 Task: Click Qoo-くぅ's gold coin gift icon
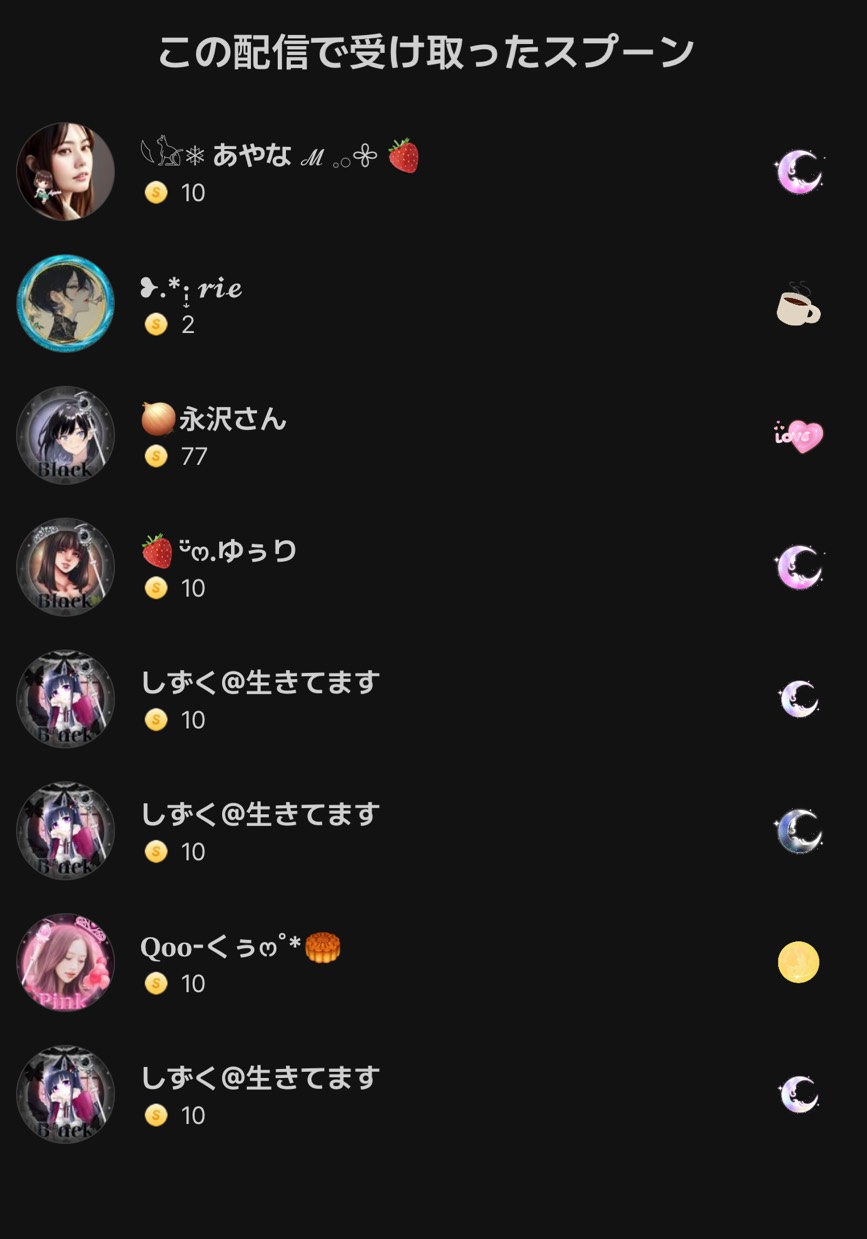pyautogui.click(x=798, y=961)
